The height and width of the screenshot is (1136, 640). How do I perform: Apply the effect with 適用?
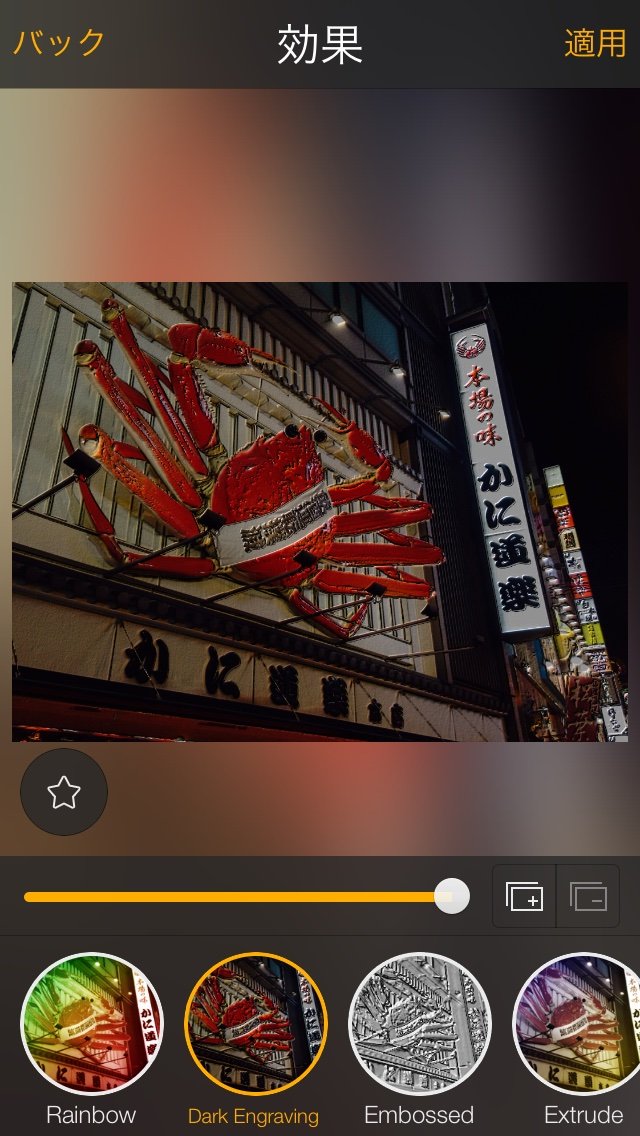pyautogui.click(x=595, y=43)
